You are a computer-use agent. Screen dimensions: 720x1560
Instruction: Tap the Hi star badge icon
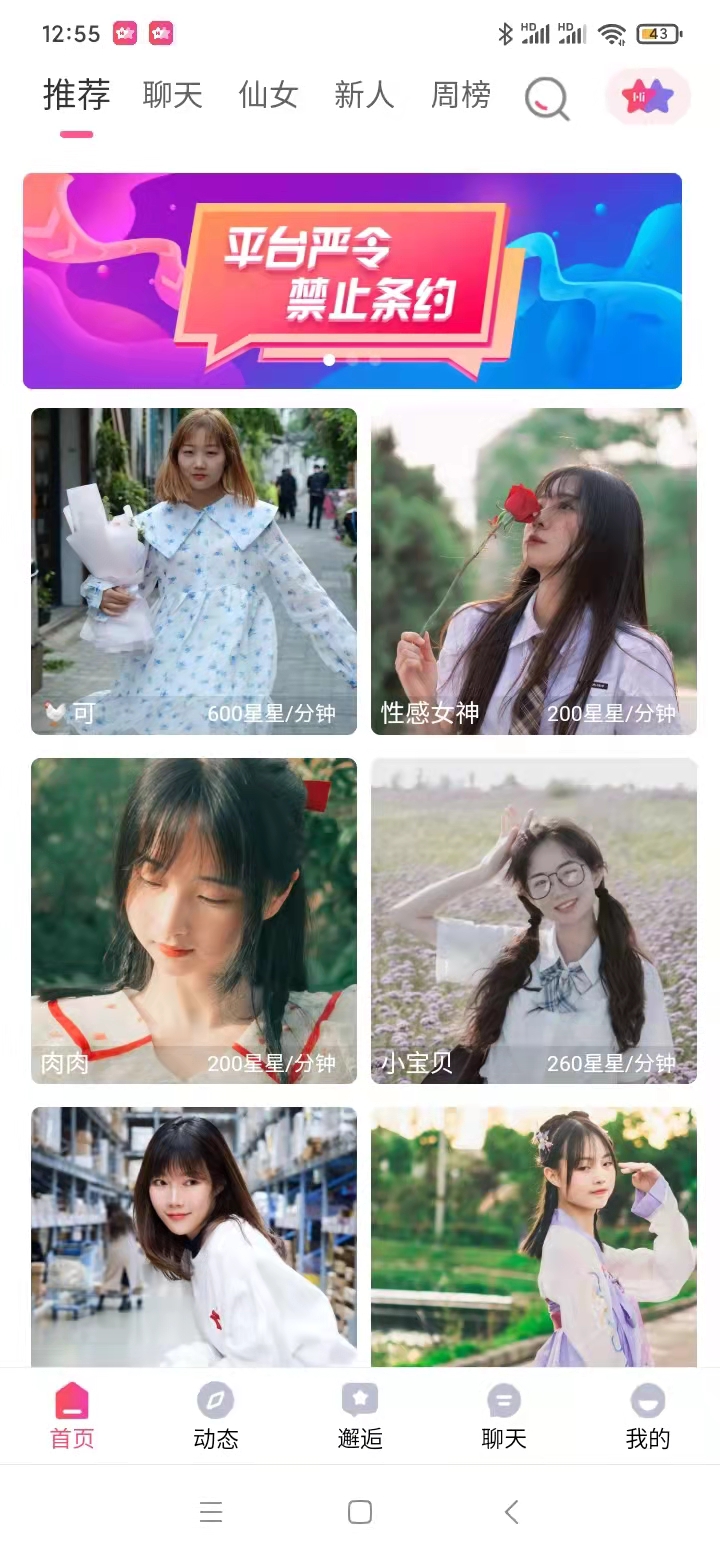(648, 97)
